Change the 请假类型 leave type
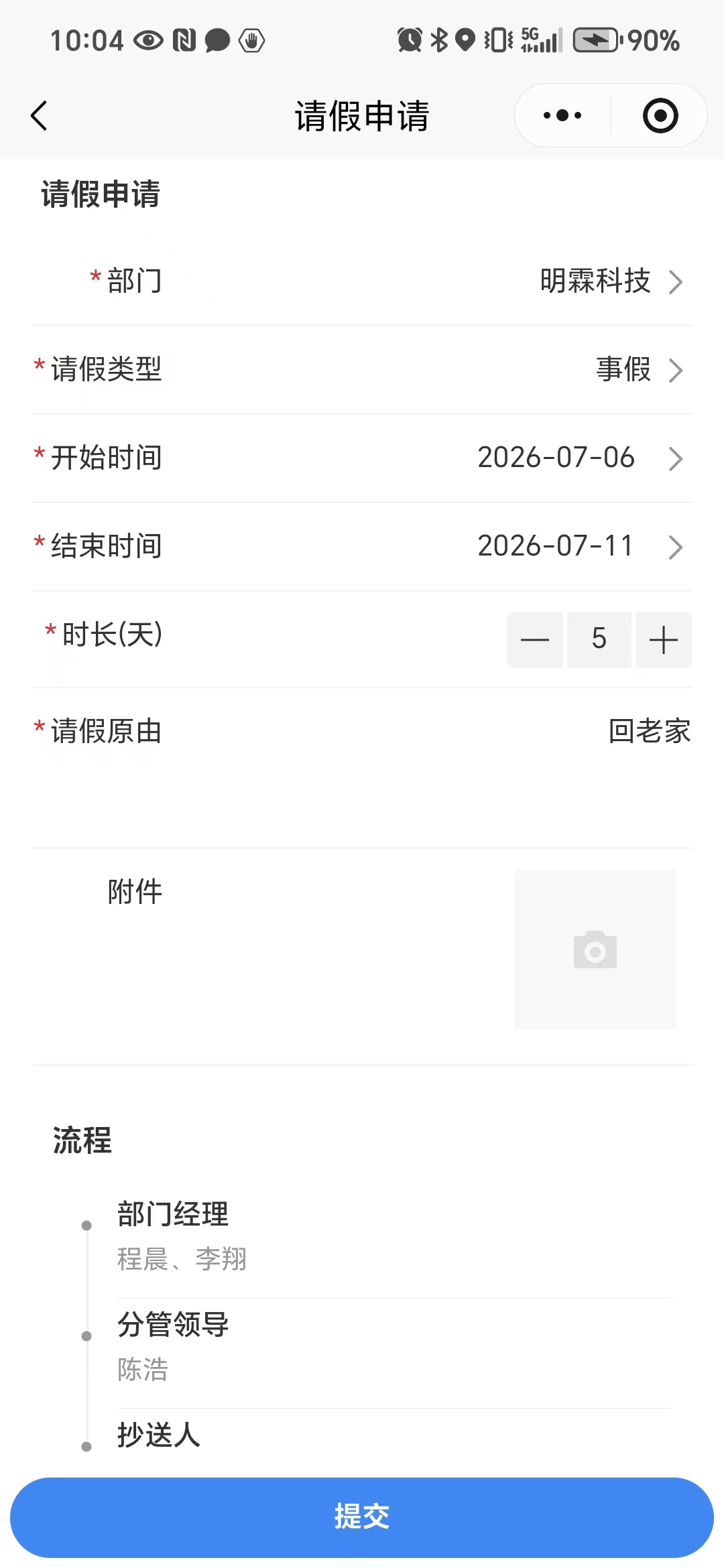 click(362, 370)
